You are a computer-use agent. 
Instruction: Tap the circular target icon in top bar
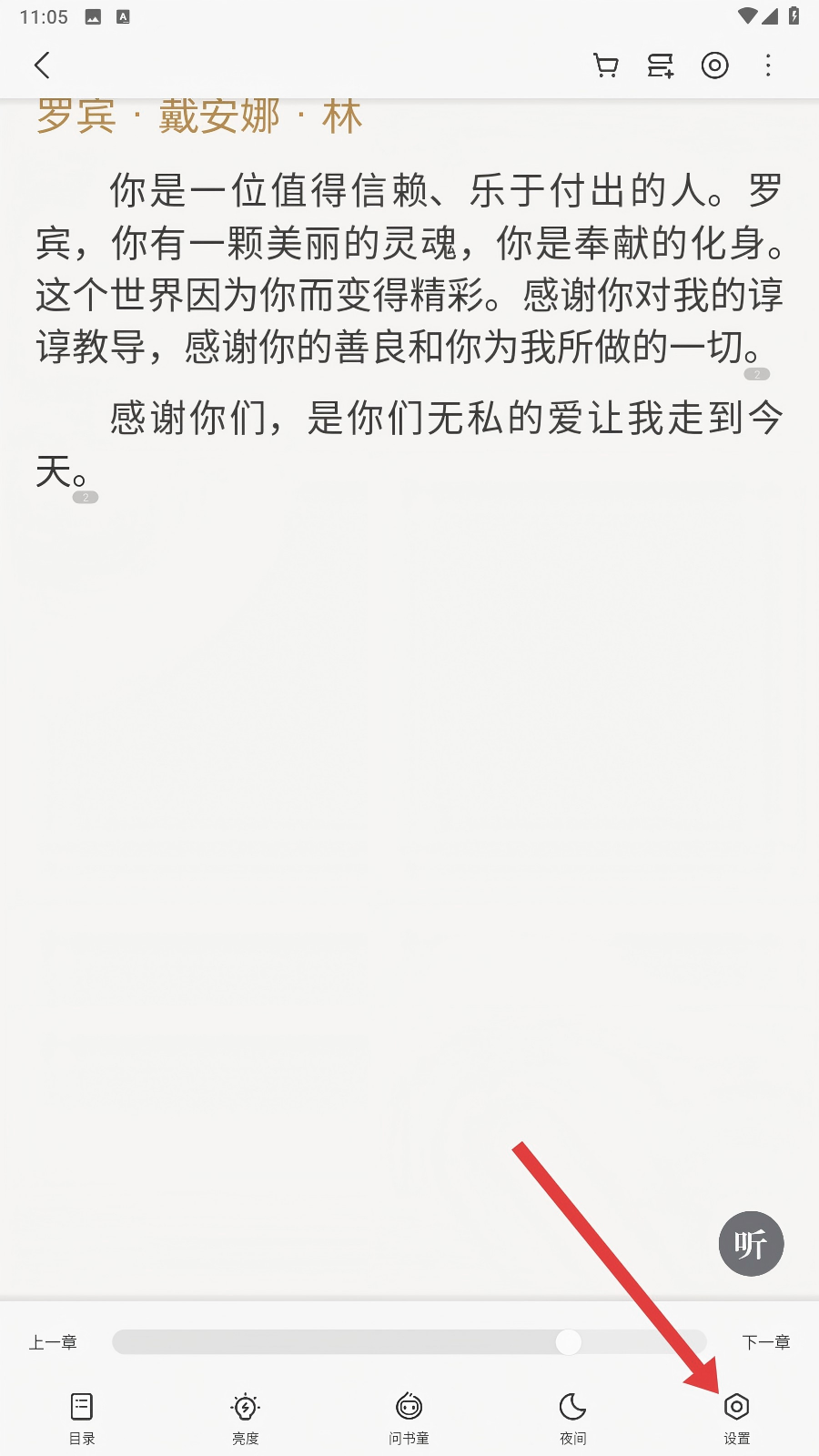click(715, 66)
